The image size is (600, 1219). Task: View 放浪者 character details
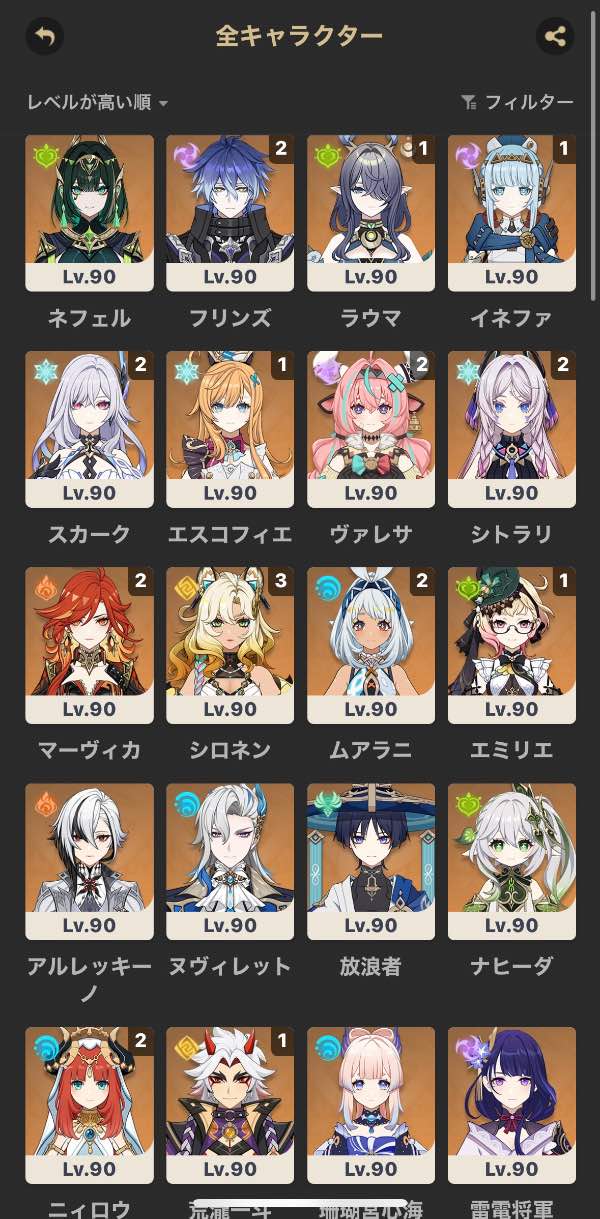(x=371, y=860)
